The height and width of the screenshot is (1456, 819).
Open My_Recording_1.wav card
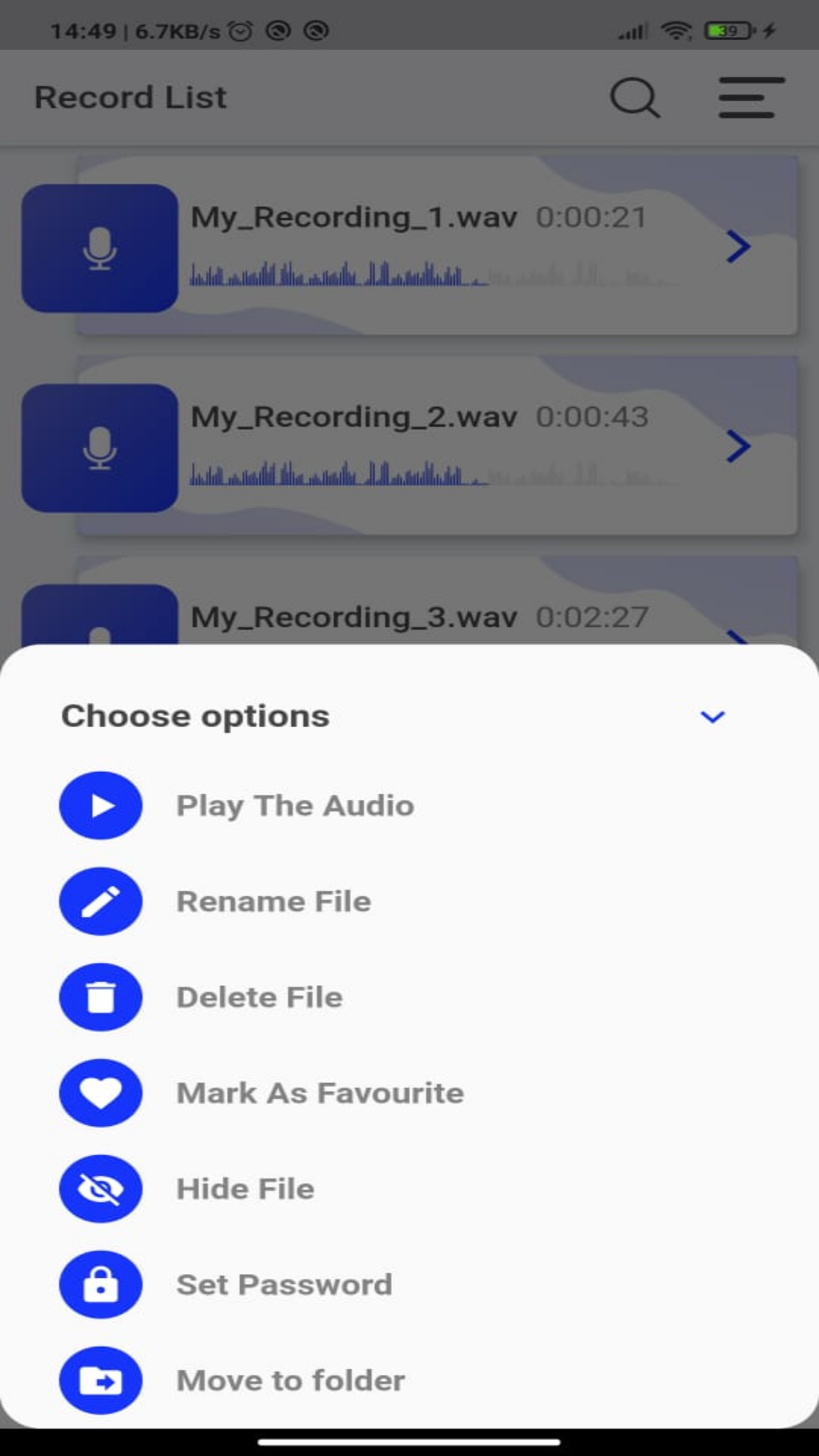click(x=436, y=246)
